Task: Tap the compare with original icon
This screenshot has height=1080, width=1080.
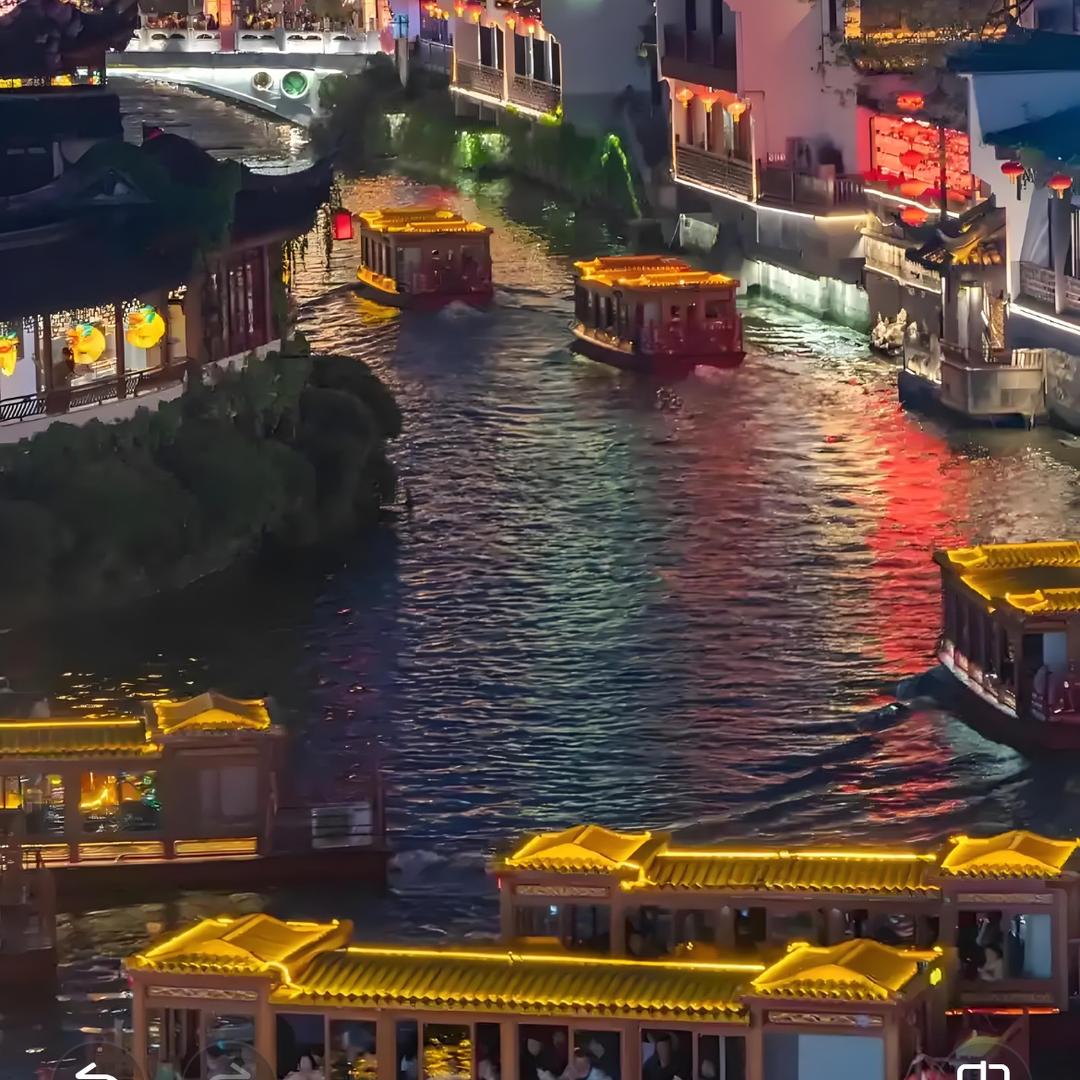Action: 981,1071
